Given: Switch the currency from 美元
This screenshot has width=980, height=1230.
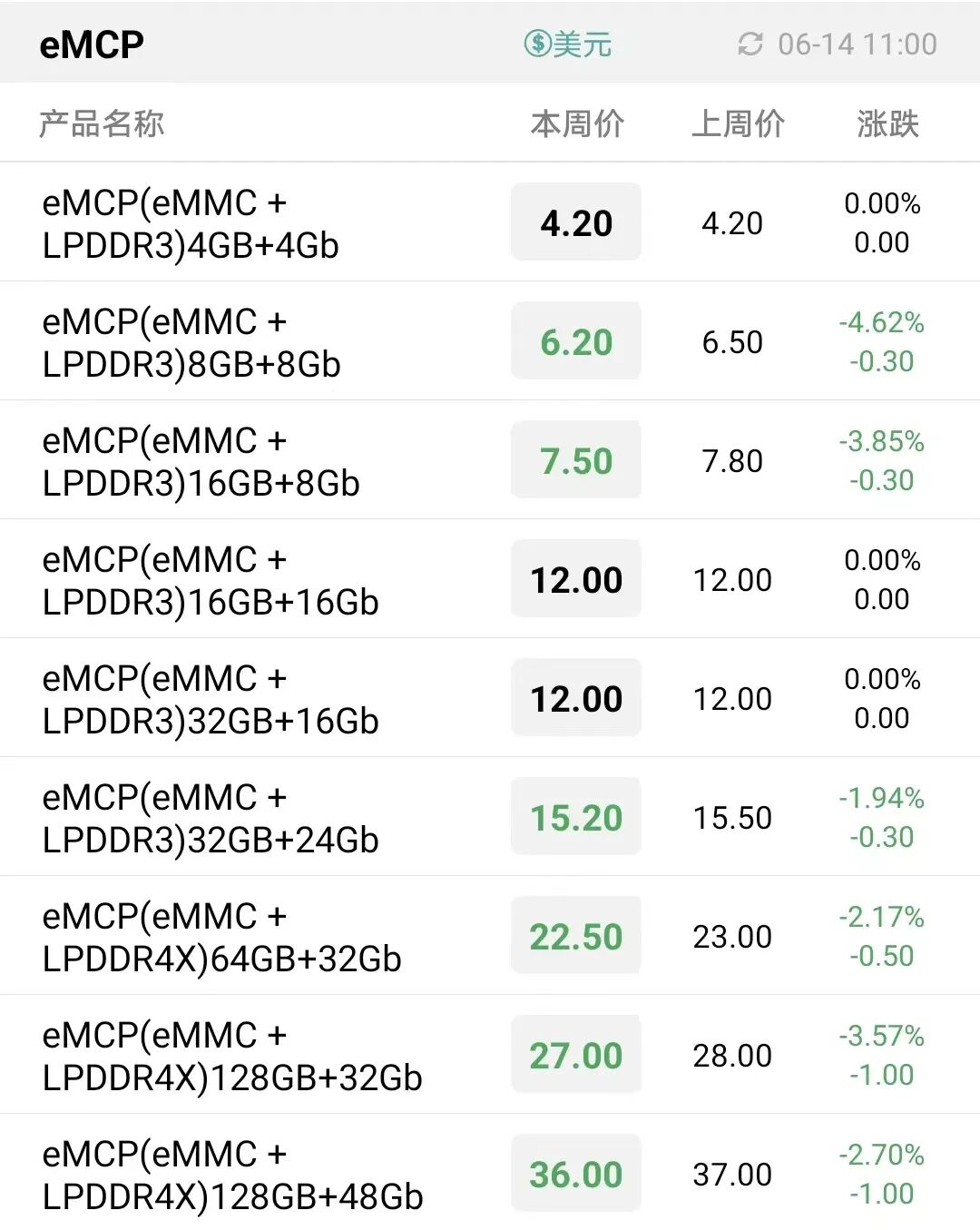Looking at the screenshot, I should pyautogui.click(x=568, y=44).
